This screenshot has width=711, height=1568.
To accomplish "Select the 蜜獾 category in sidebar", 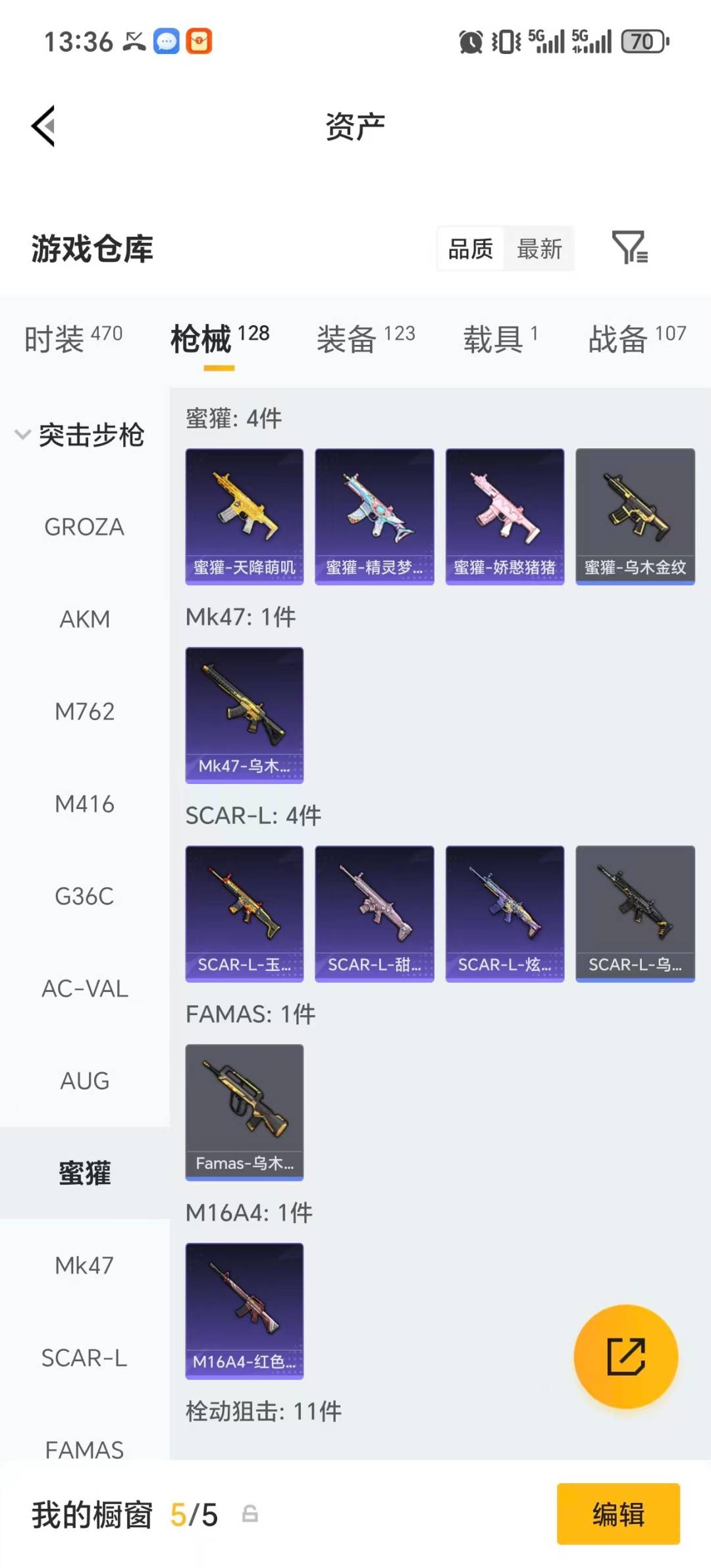I will 85,1172.
